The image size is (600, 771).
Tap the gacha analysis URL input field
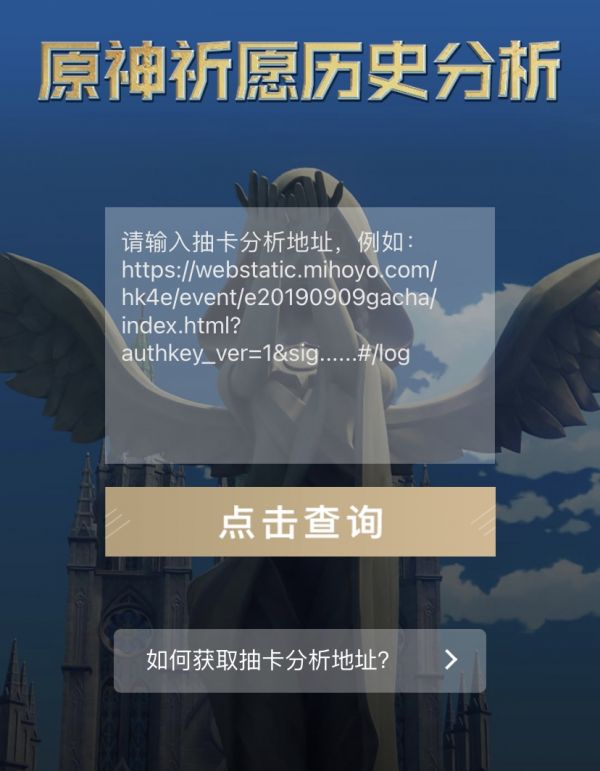300,335
